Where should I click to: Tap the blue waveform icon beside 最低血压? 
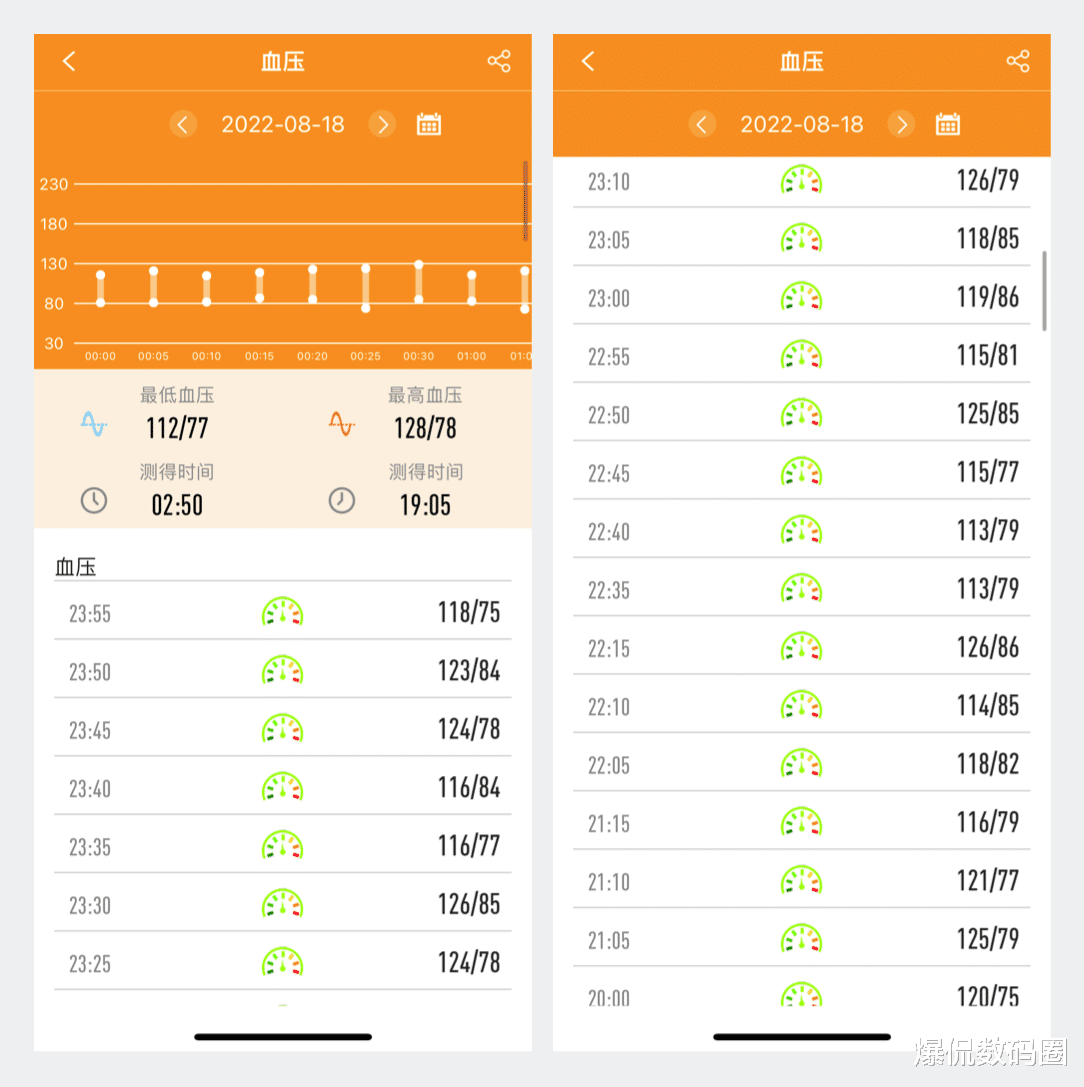93,424
